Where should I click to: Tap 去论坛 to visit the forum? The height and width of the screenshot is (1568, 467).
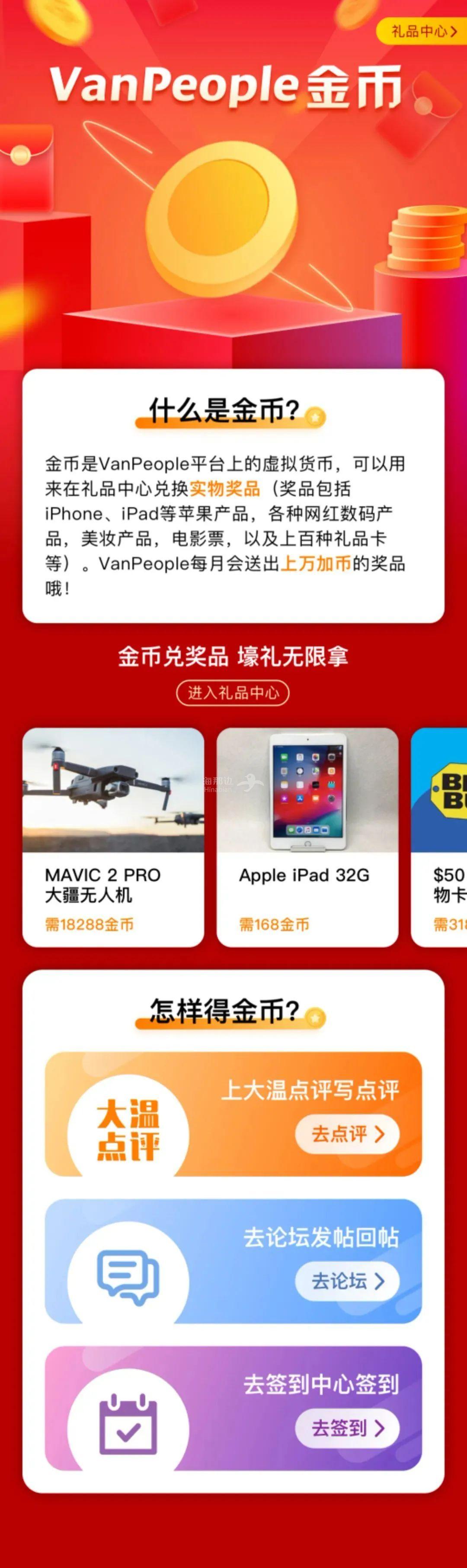pos(347,1281)
